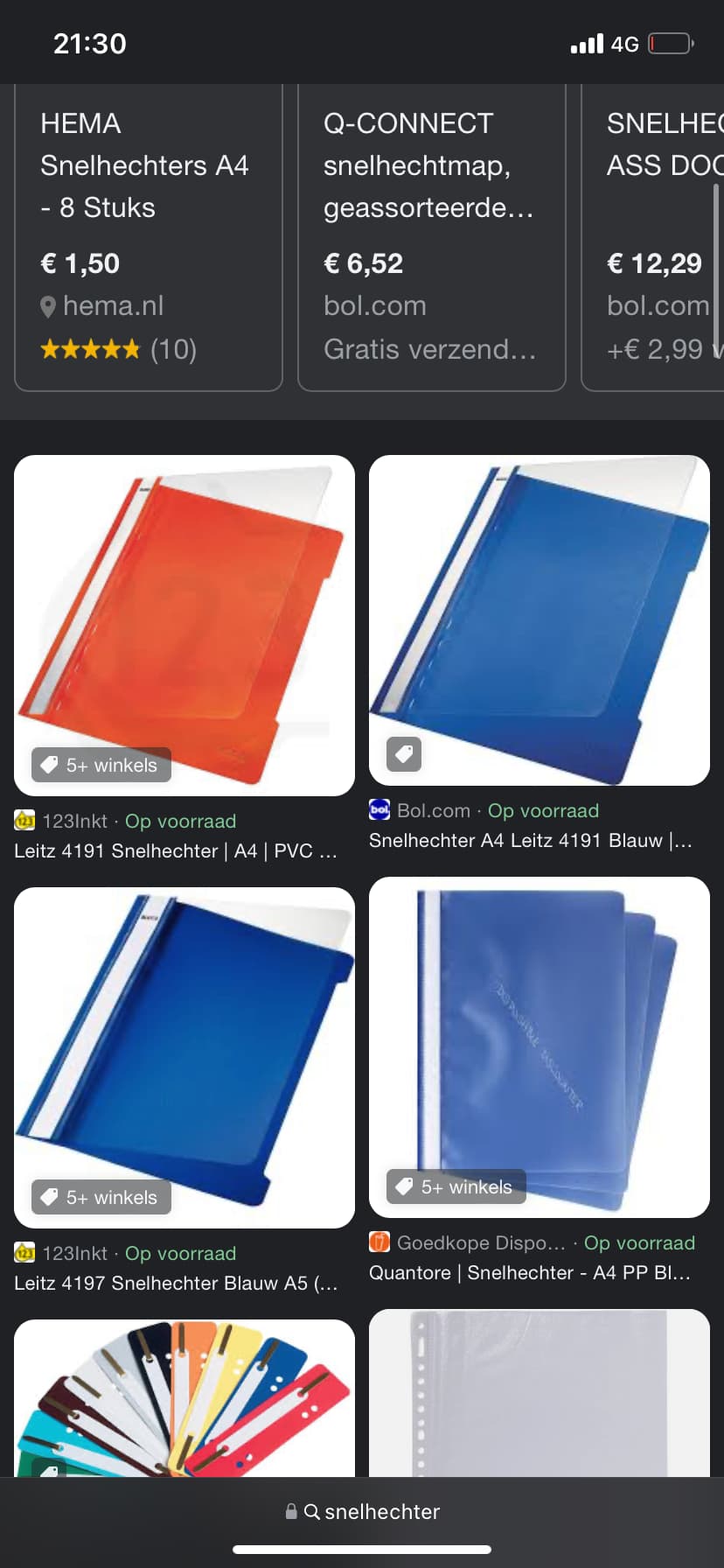Open the Snelhechter A4 Leitz 4191 Blauw link

pyautogui.click(x=531, y=840)
